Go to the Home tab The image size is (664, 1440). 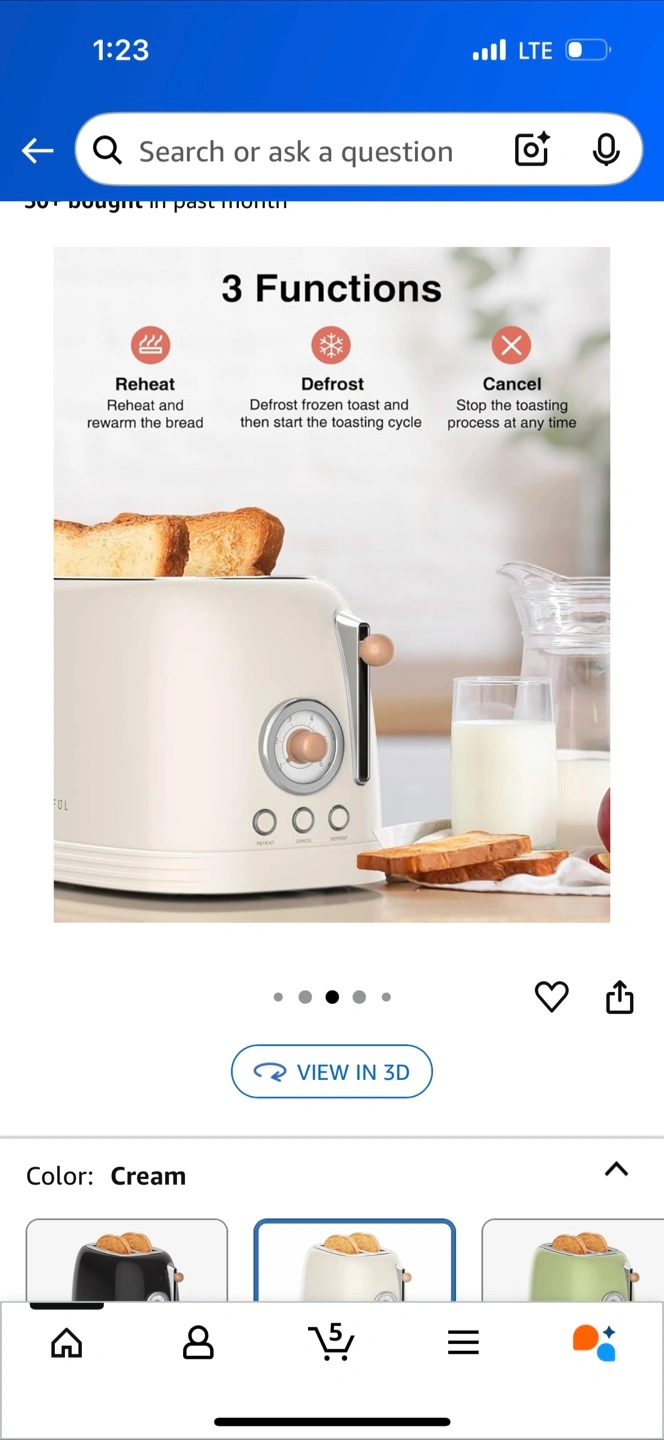point(67,1343)
